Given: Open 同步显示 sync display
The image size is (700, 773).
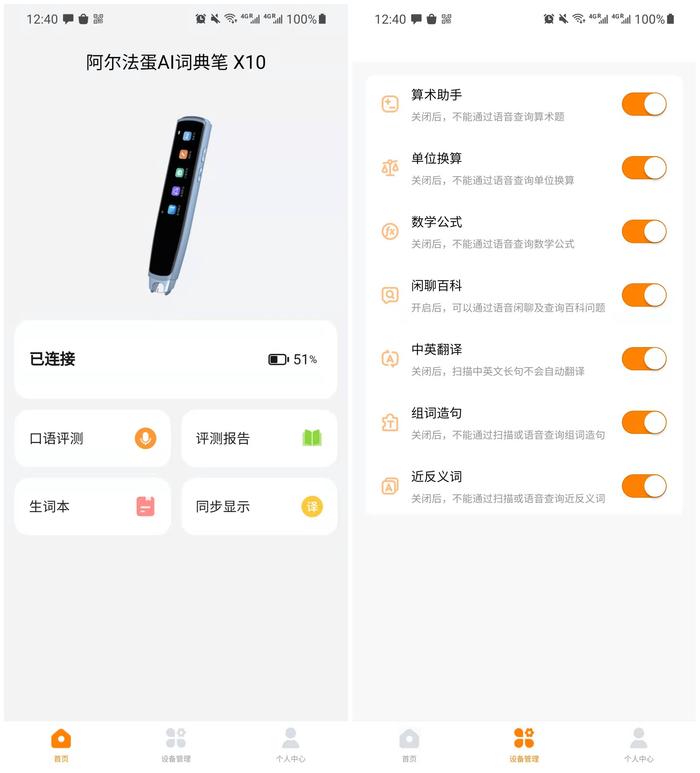Looking at the screenshot, I should 259,506.
